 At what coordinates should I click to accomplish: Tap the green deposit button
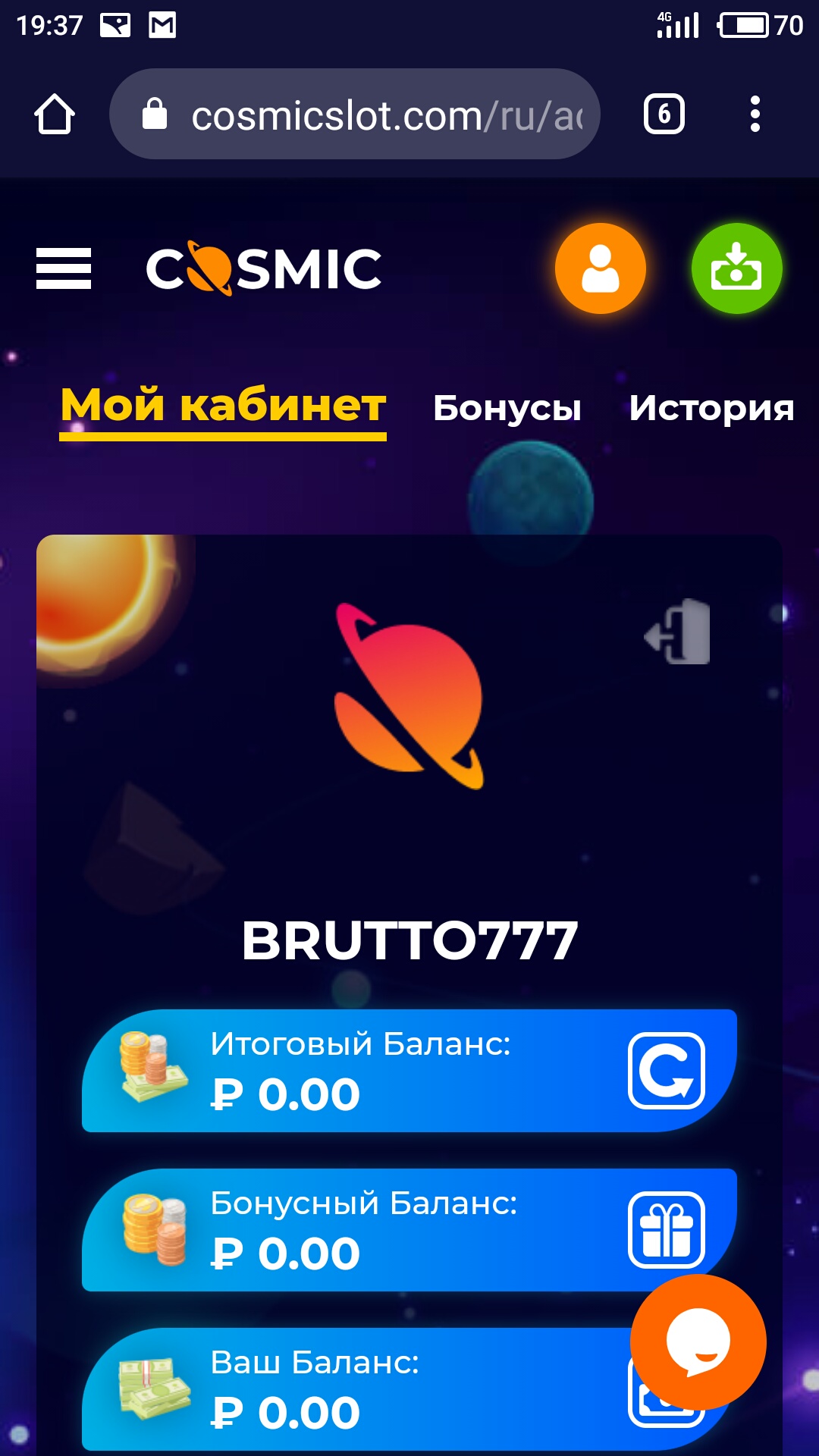coord(736,268)
